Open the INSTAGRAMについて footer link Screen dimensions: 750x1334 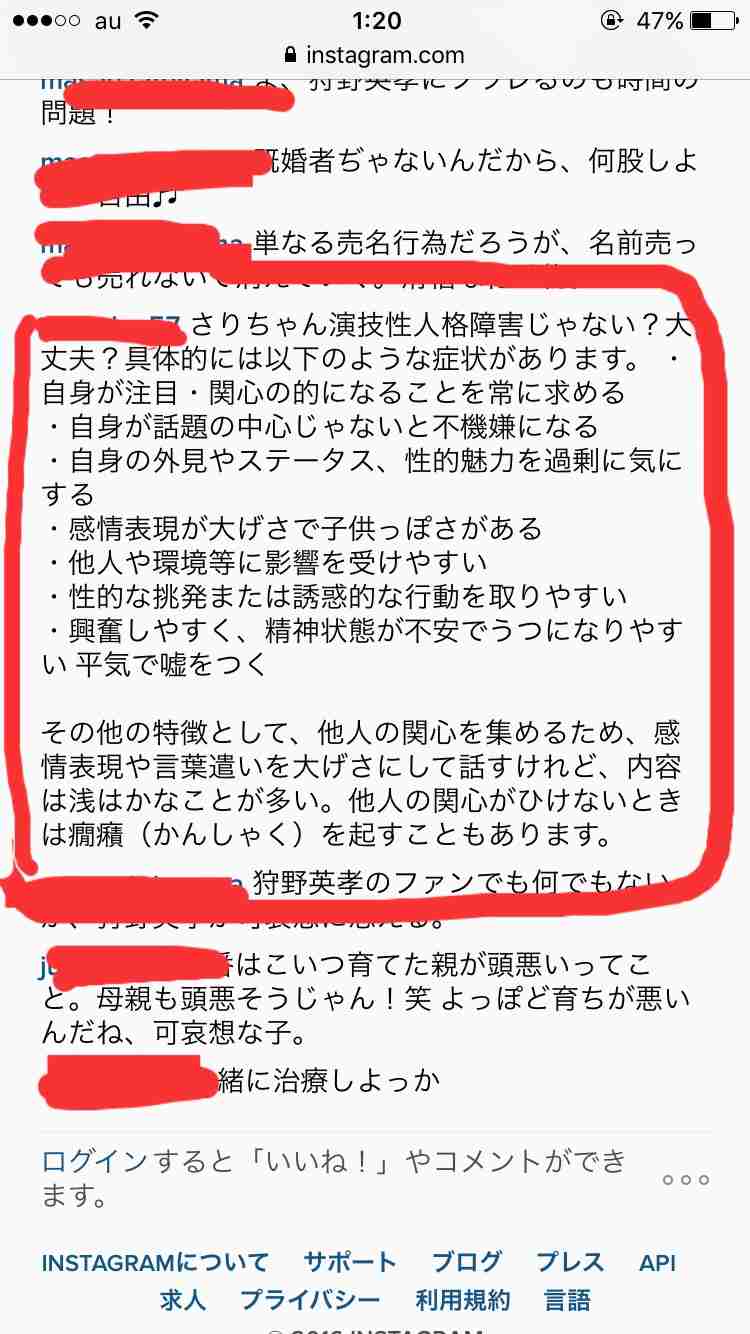[155, 1262]
